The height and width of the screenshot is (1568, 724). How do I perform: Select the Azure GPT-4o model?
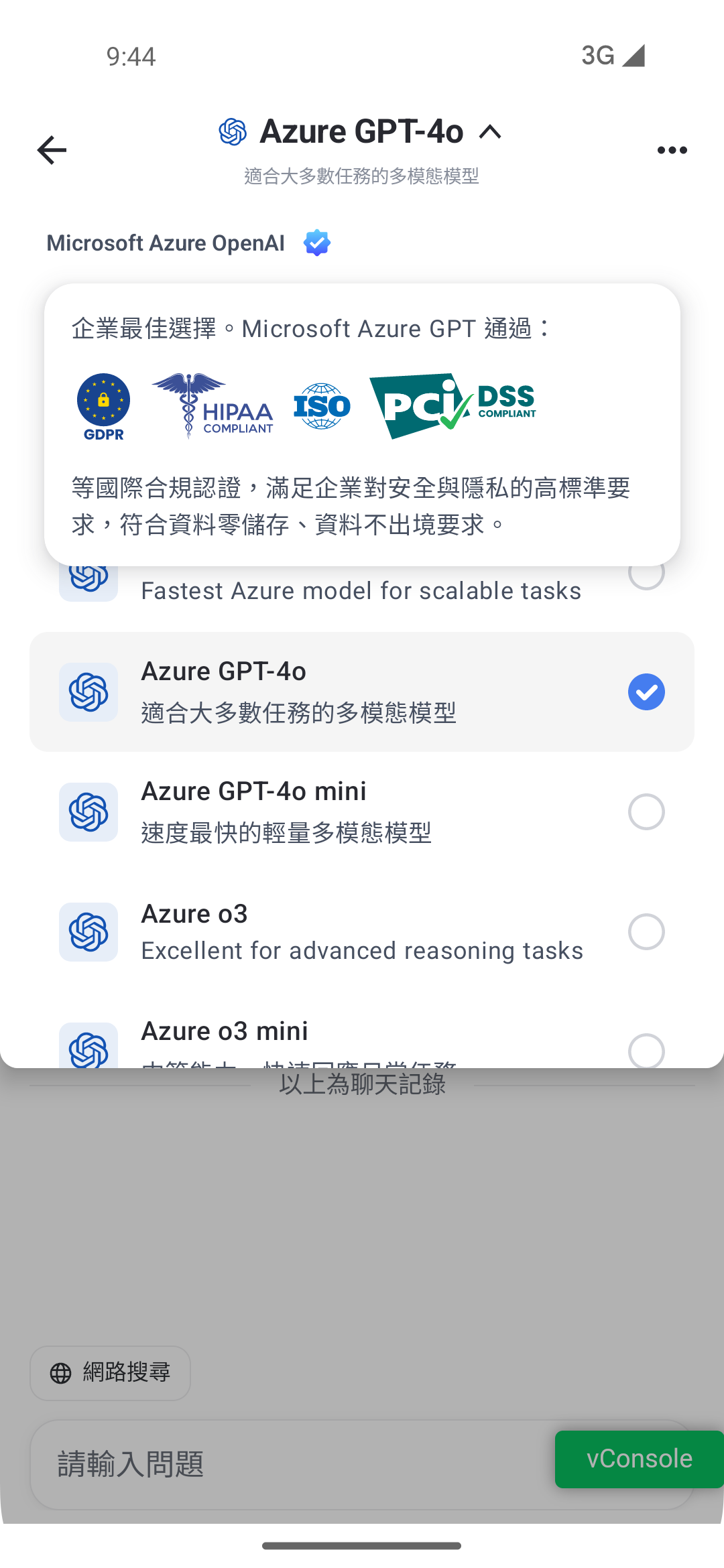[362, 692]
